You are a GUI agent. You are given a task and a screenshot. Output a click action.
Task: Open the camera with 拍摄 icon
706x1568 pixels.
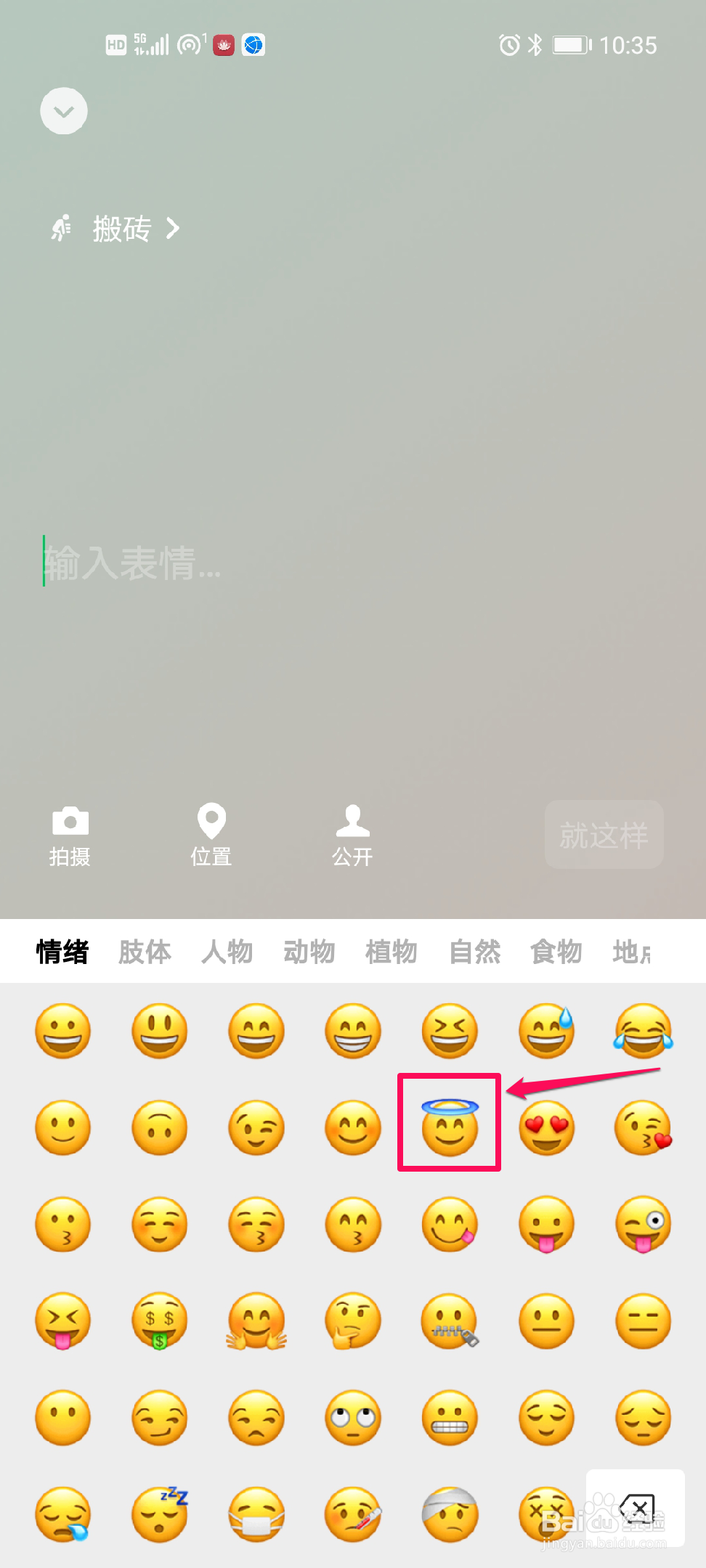click(x=70, y=835)
